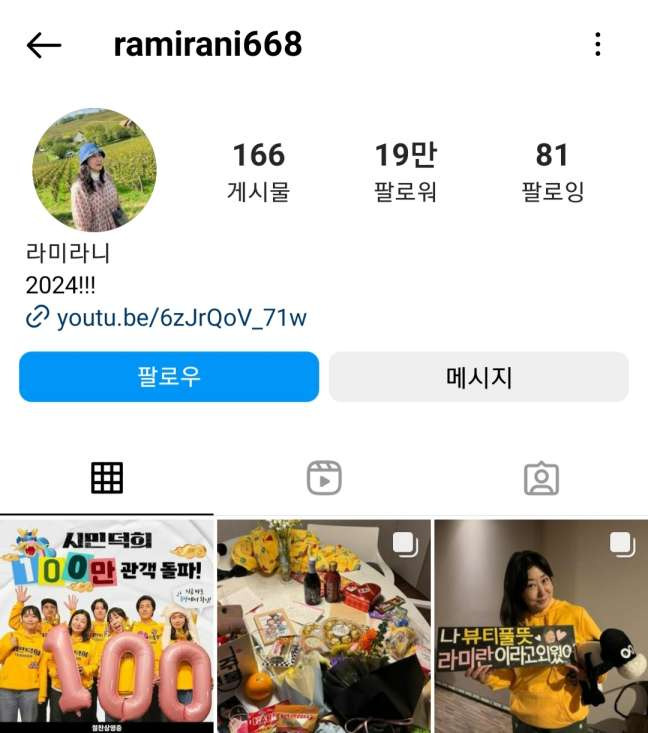Viewport: 648px width, 733px height.
Task: Switch to the tagged photos tab
Action: tap(541, 478)
